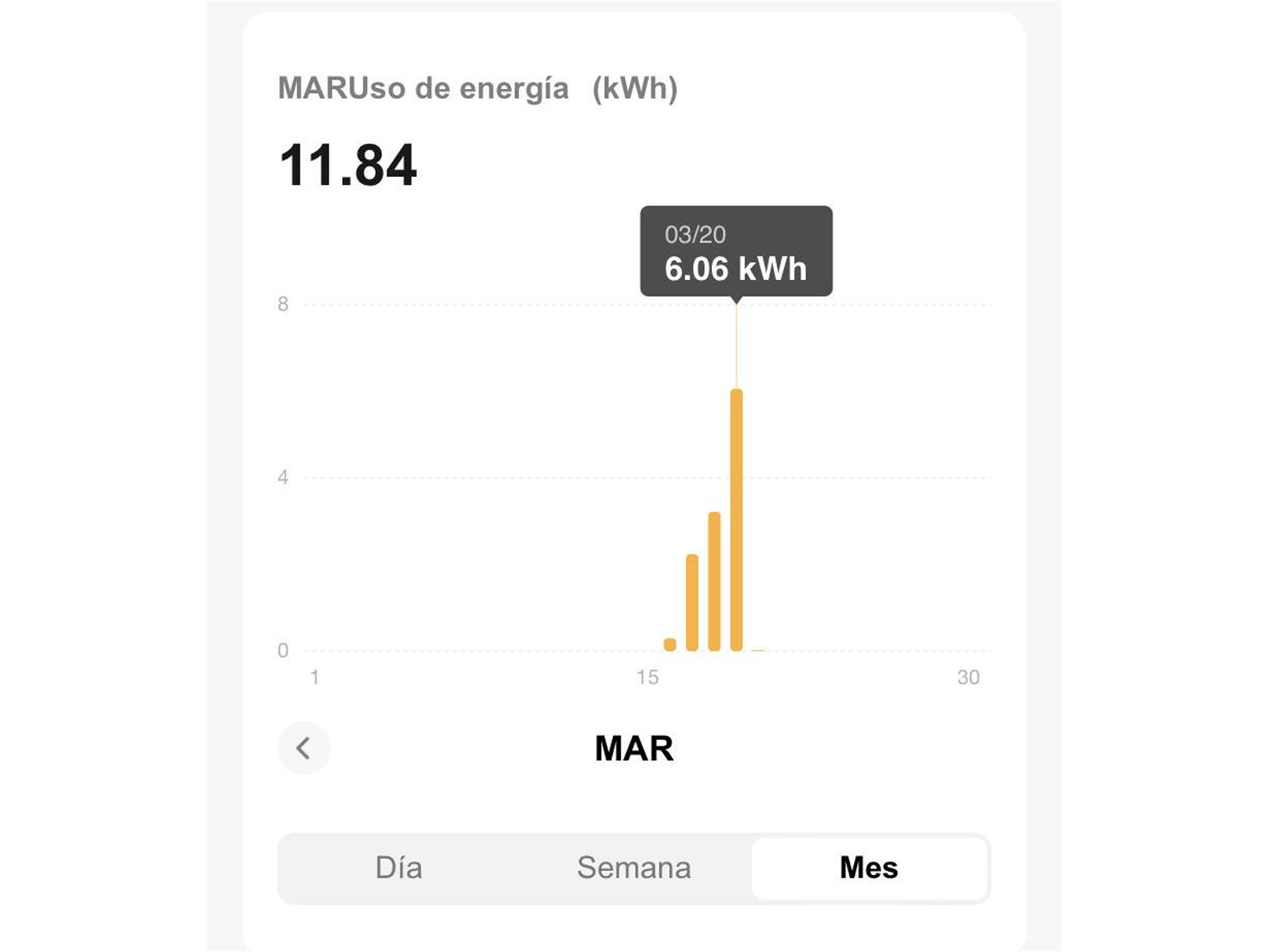This screenshot has height=952, width=1270.
Task: Select the Mes tab
Action: click(x=869, y=868)
